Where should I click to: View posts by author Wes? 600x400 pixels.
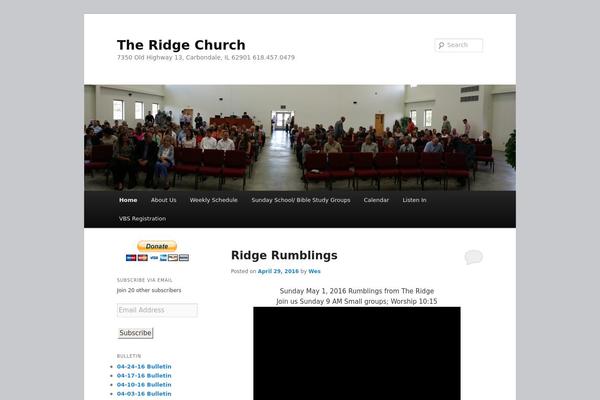(x=314, y=271)
